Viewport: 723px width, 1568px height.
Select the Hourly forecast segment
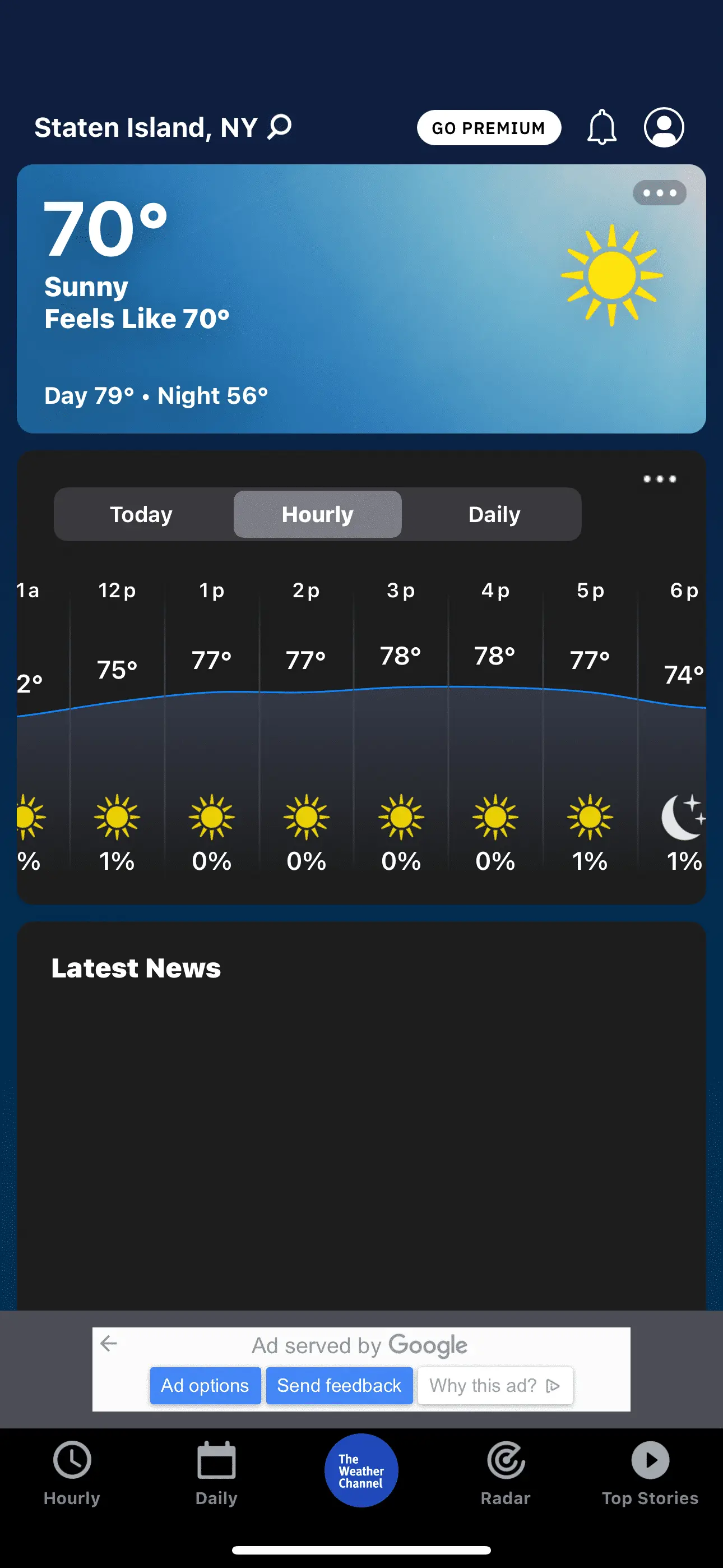coord(317,514)
